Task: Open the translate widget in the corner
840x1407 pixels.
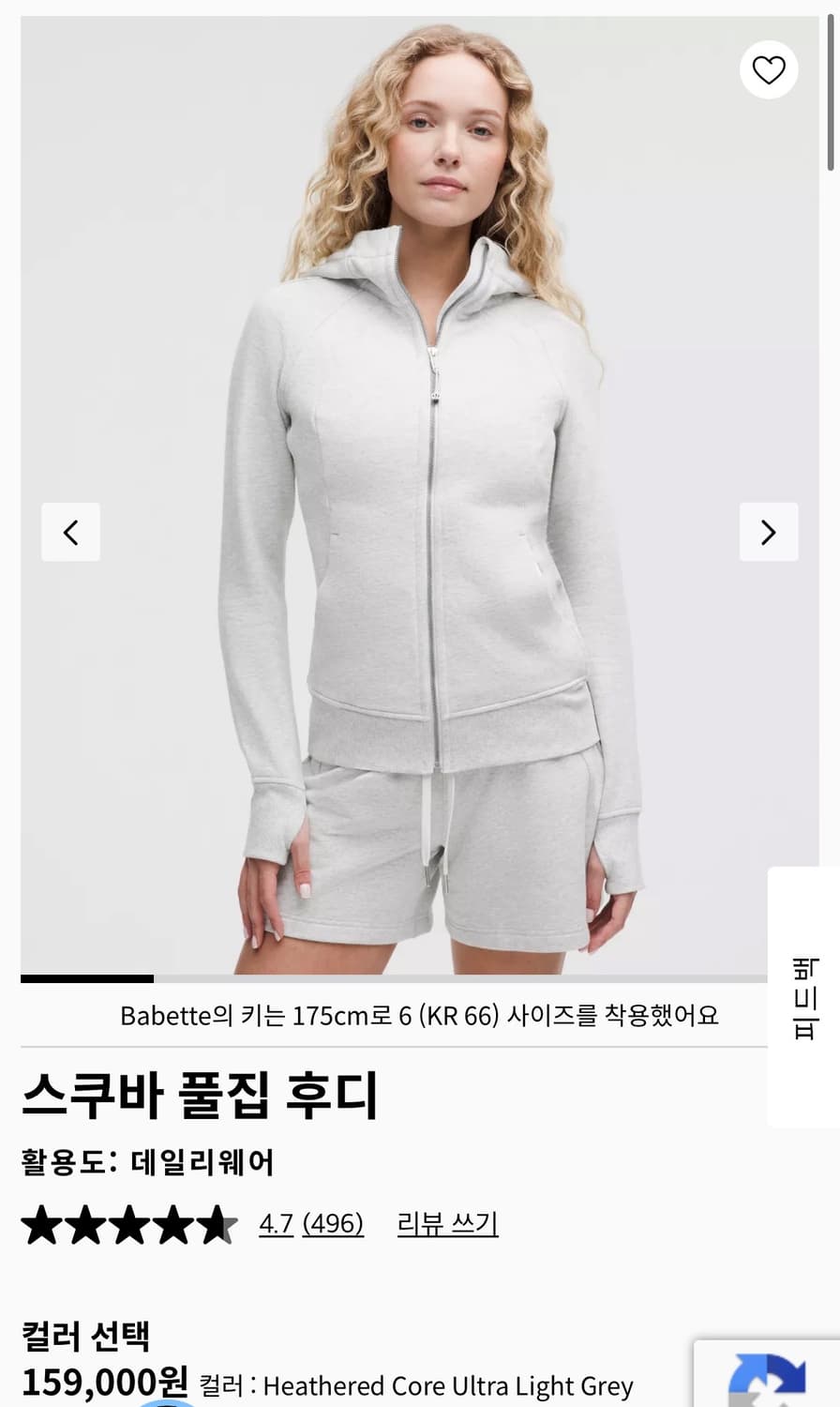Action: click(769, 1374)
